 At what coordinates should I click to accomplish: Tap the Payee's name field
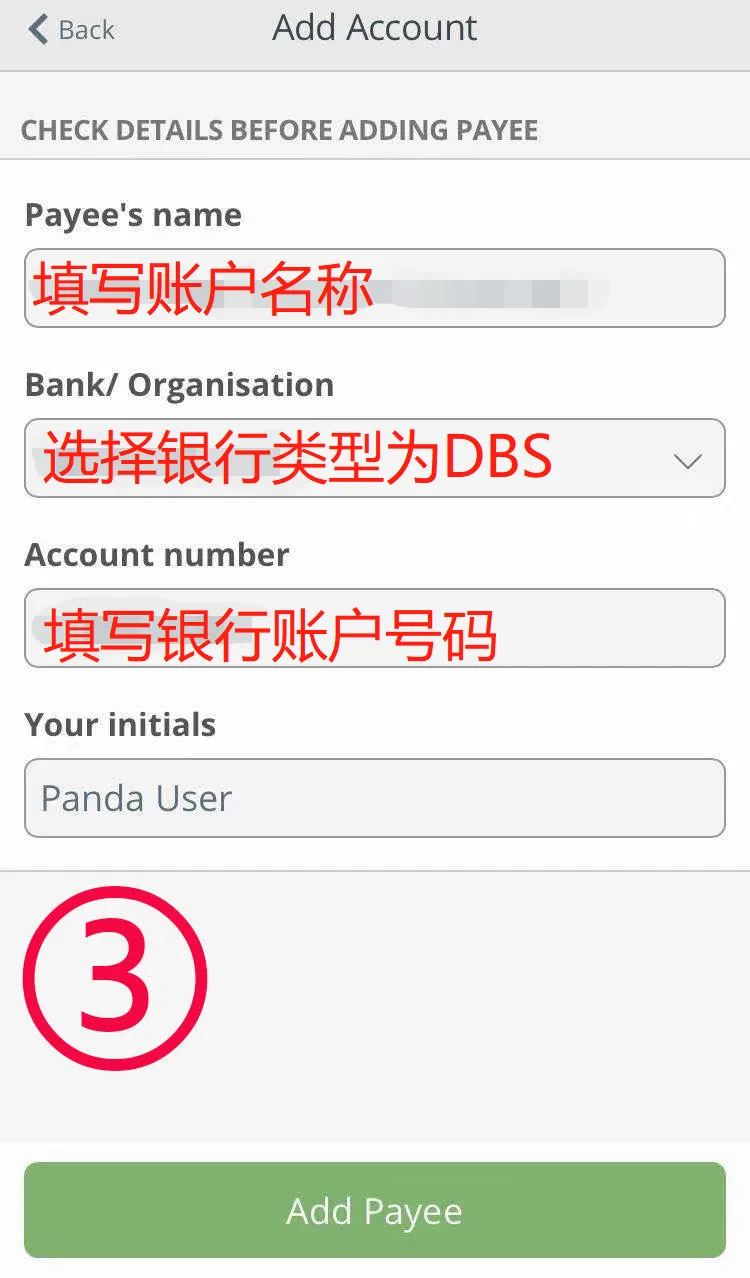(x=374, y=288)
